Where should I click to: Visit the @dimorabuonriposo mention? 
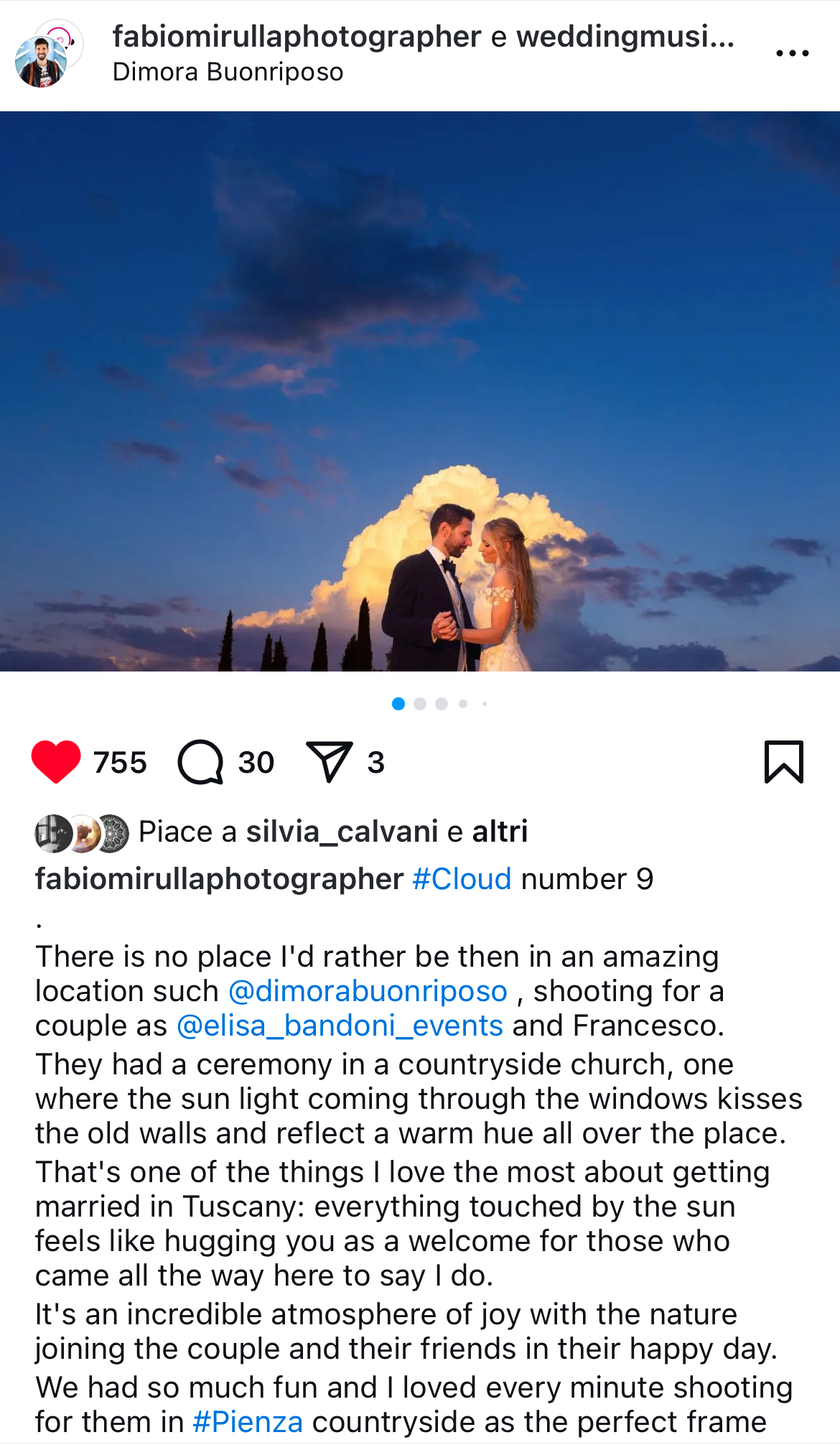pos(368,991)
